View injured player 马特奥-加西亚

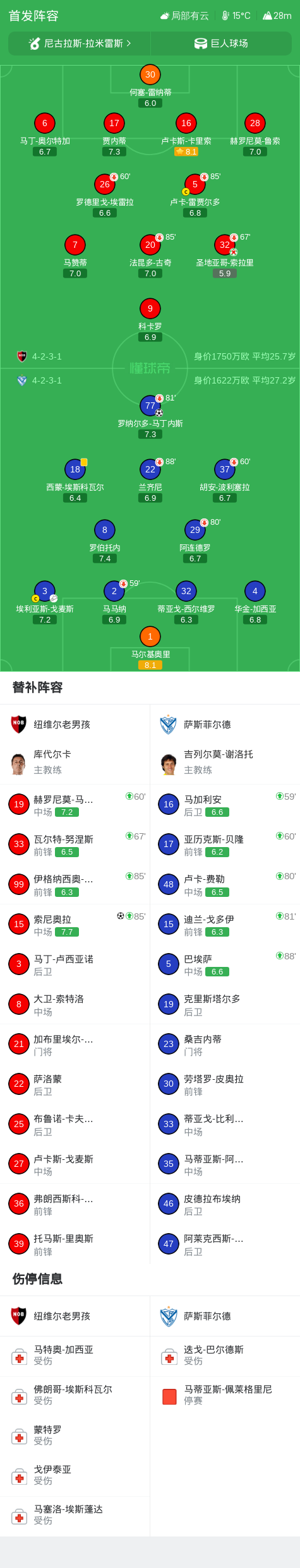click(75, 1355)
